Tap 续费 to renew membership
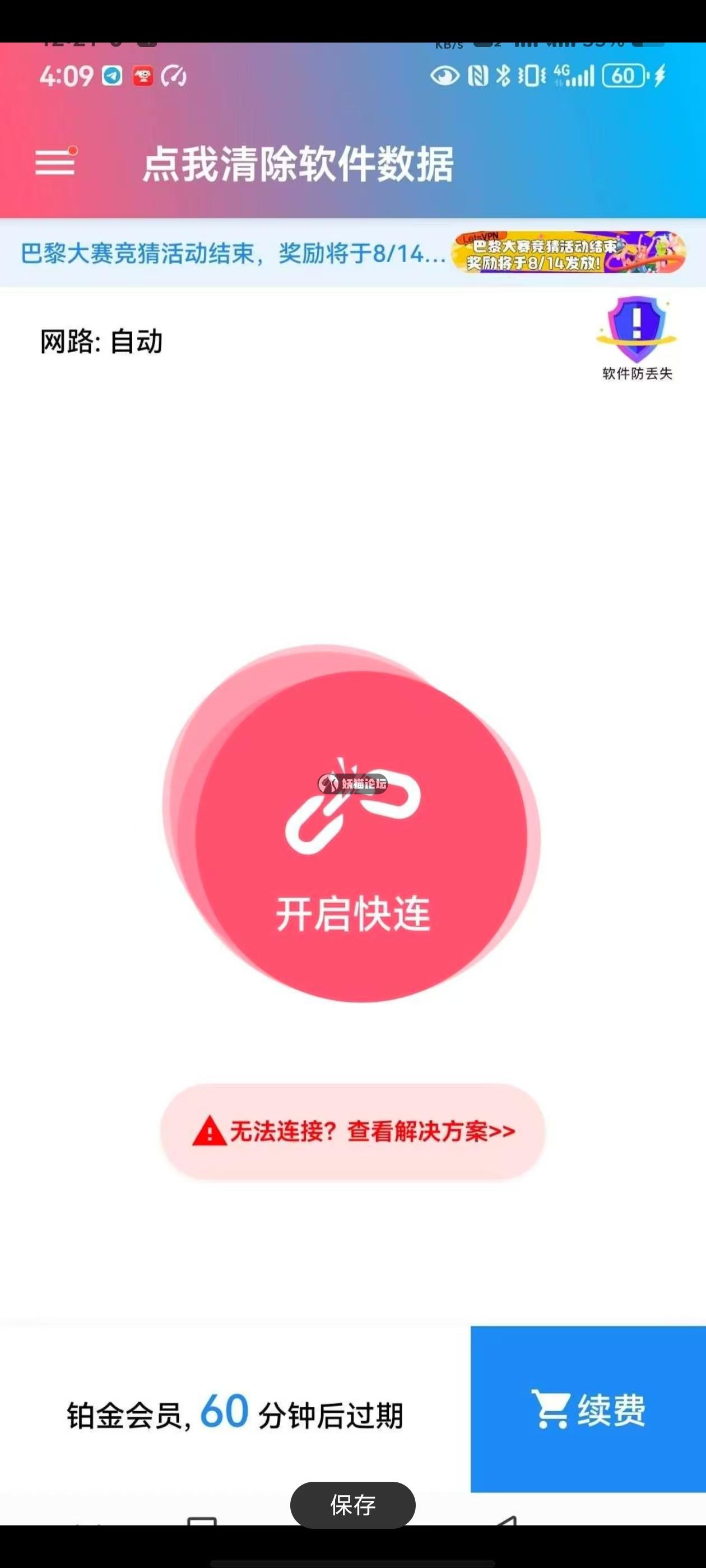This screenshot has width=706, height=1568. pyautogui.click(x=588, y=1408)
